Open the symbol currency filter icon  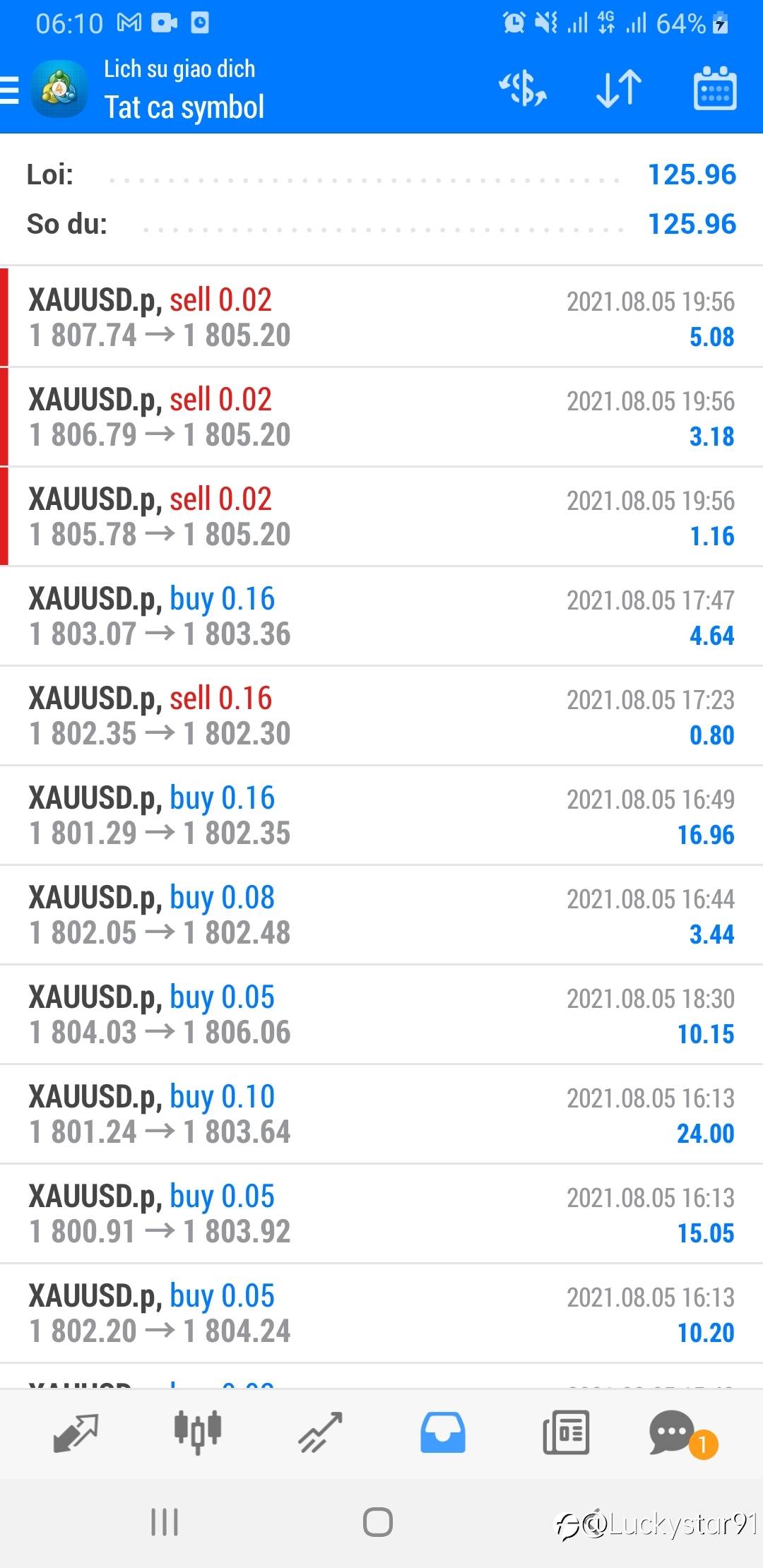[523, 89]
